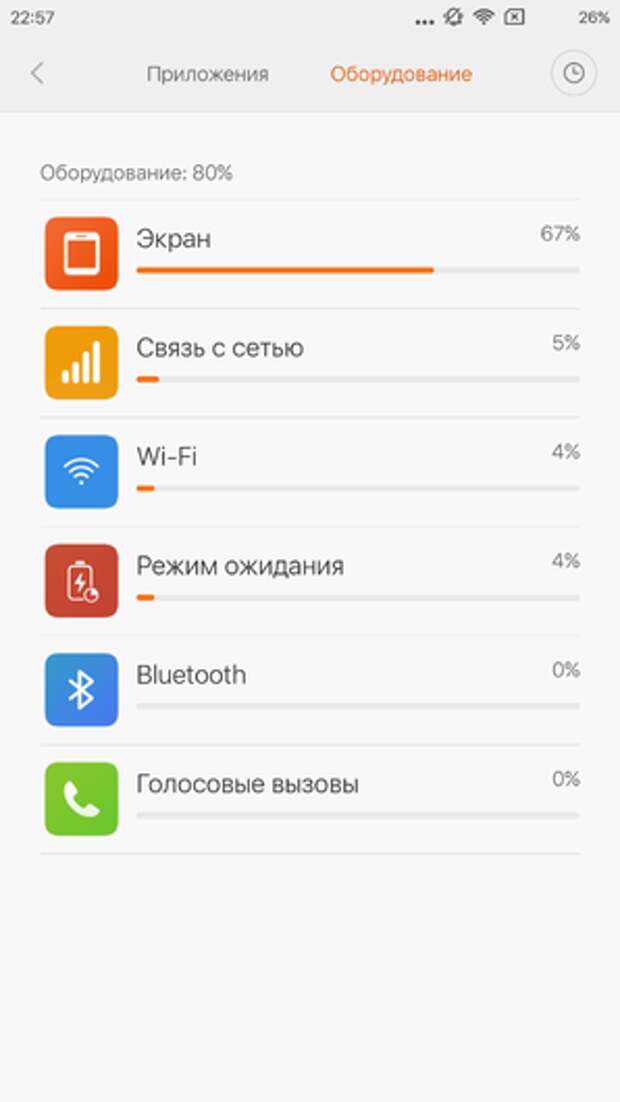View Wi-Fi battery usage
The width and height of the screenshot is (620, 1102).
pos(310,472)
